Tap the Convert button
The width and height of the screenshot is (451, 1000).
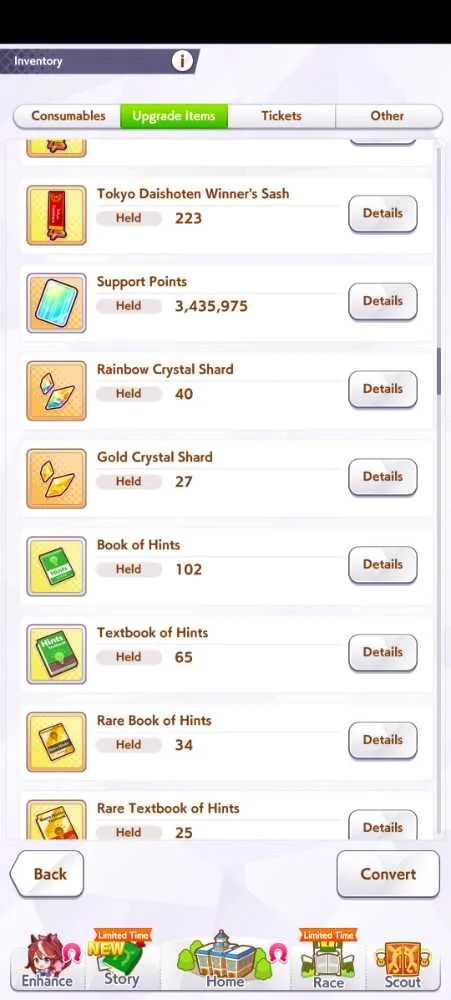pyautogui.click(x=388, y=874)
